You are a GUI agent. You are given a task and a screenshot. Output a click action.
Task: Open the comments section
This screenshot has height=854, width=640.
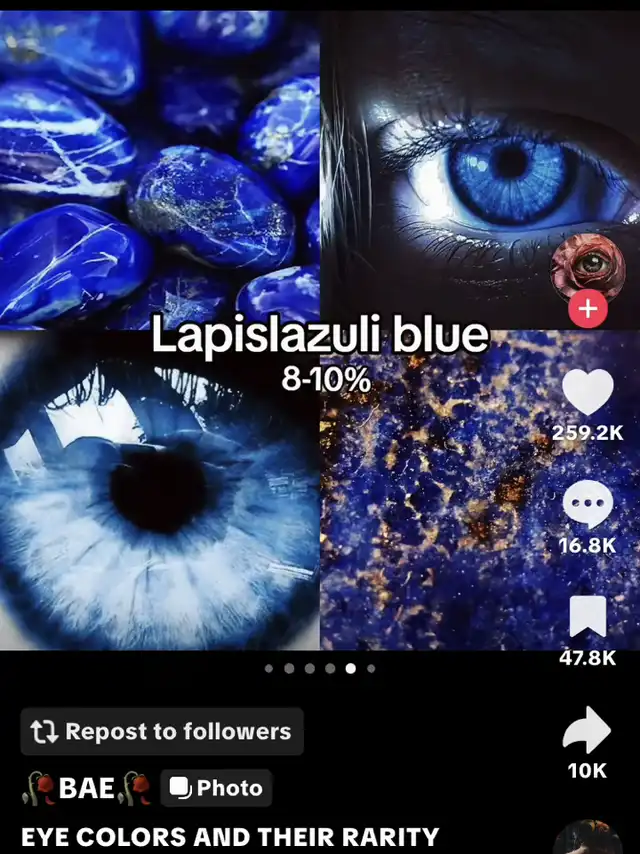click(587, 505)
